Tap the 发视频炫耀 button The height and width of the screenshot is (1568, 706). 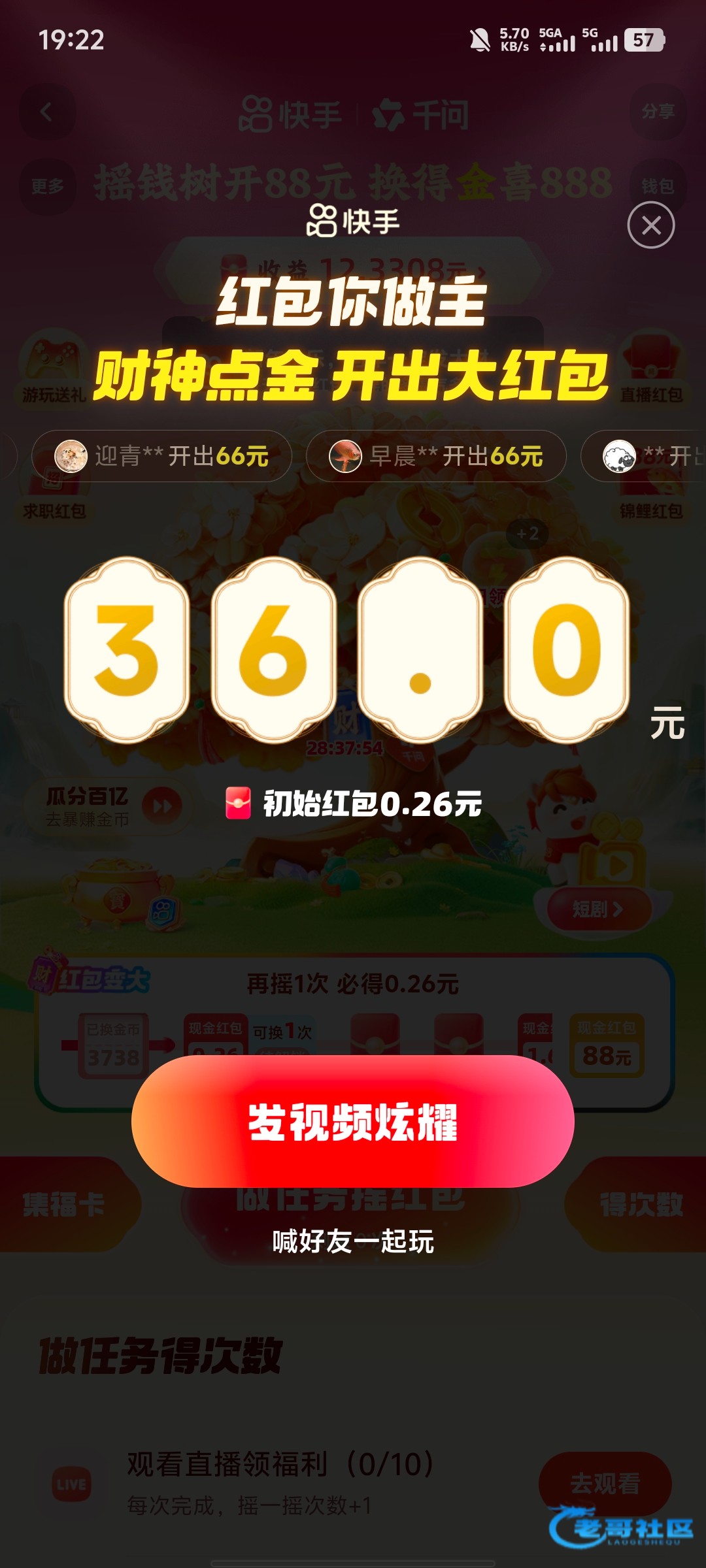[x=353, y=1122]
